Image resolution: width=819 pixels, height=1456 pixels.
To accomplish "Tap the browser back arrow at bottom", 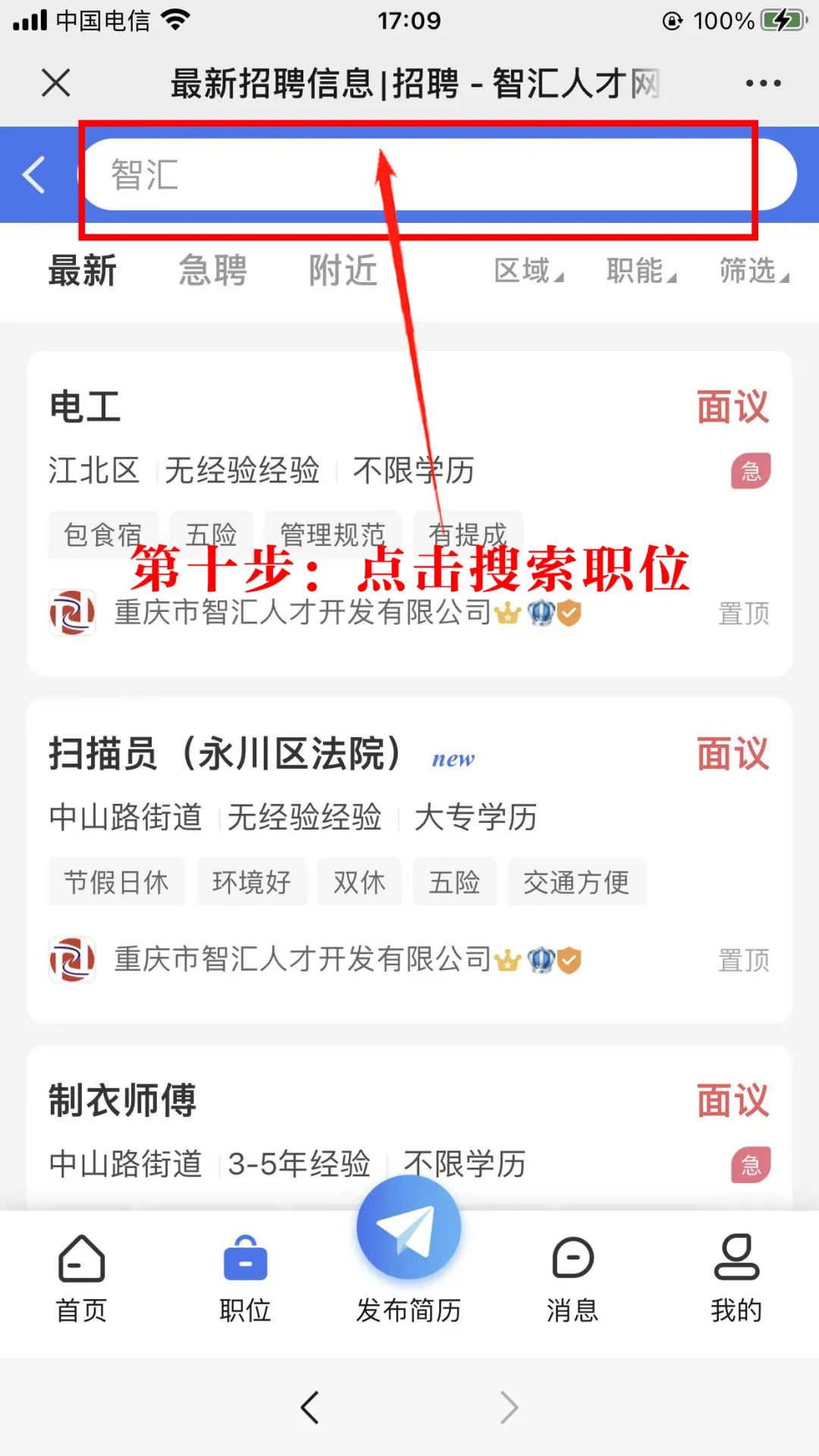I will 309,1407.
